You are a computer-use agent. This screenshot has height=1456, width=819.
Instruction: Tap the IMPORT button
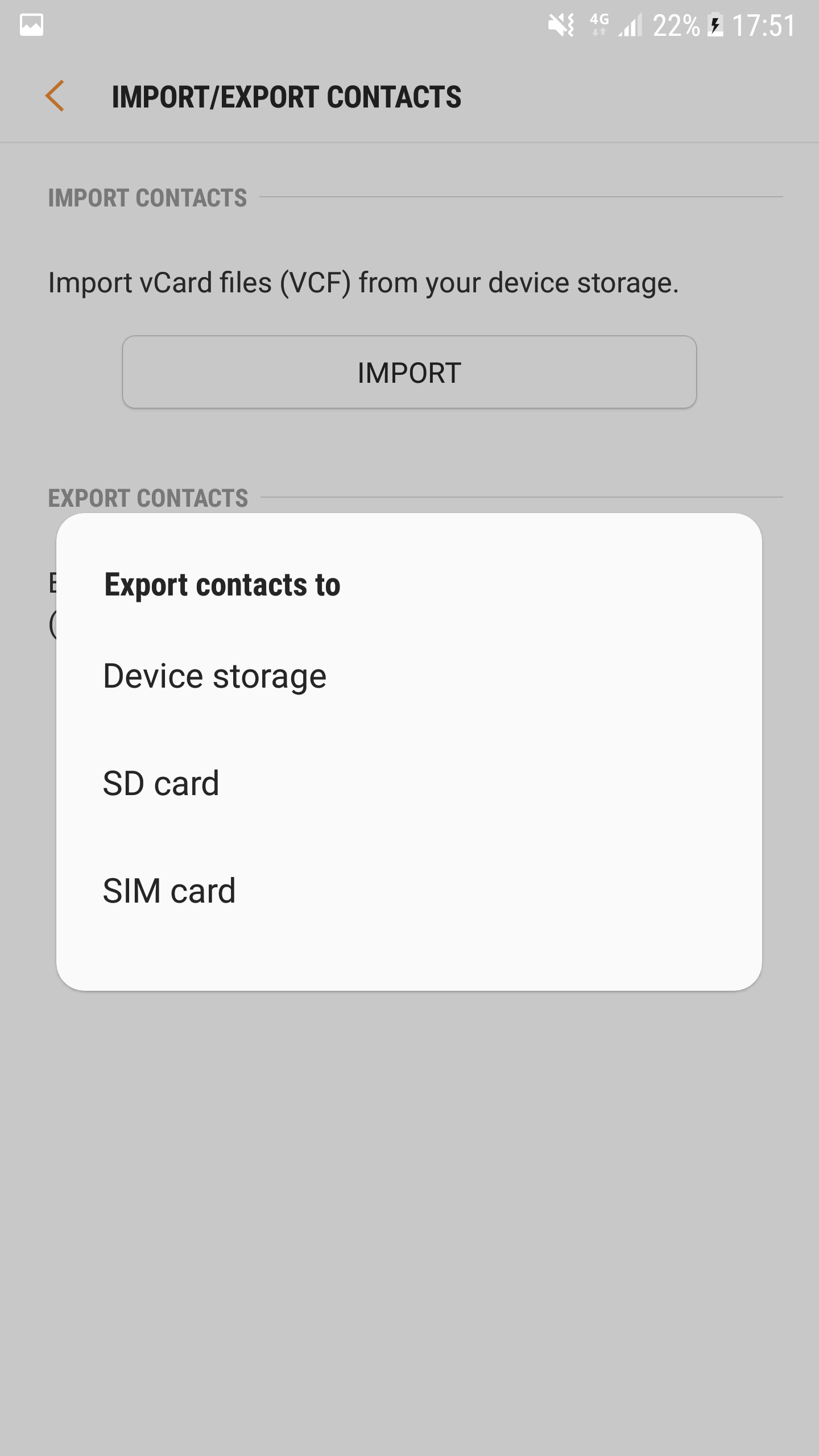pyautogui.click(x=409, y=372)
